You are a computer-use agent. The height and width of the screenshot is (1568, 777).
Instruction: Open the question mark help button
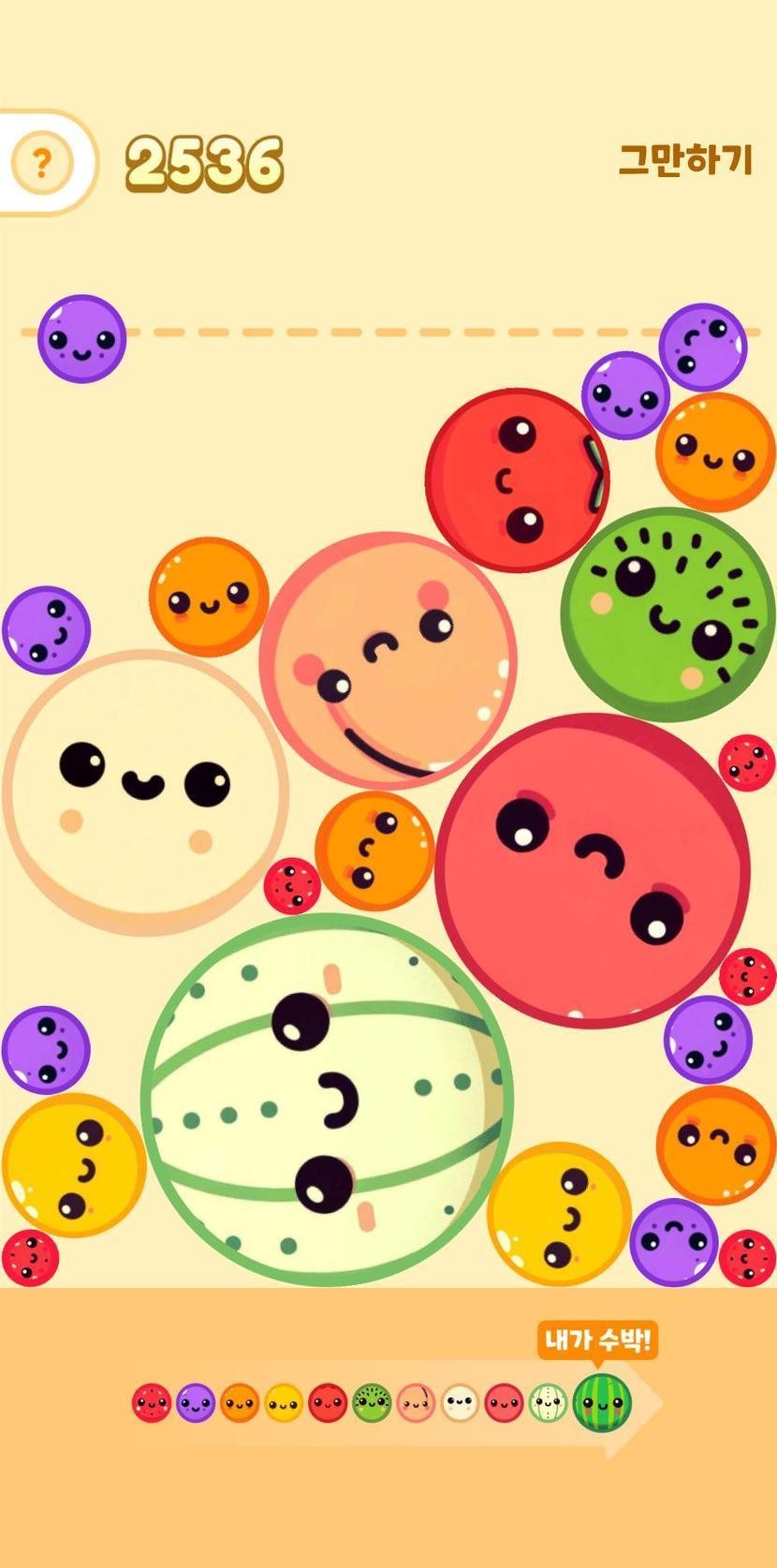[x=41, y=164]
